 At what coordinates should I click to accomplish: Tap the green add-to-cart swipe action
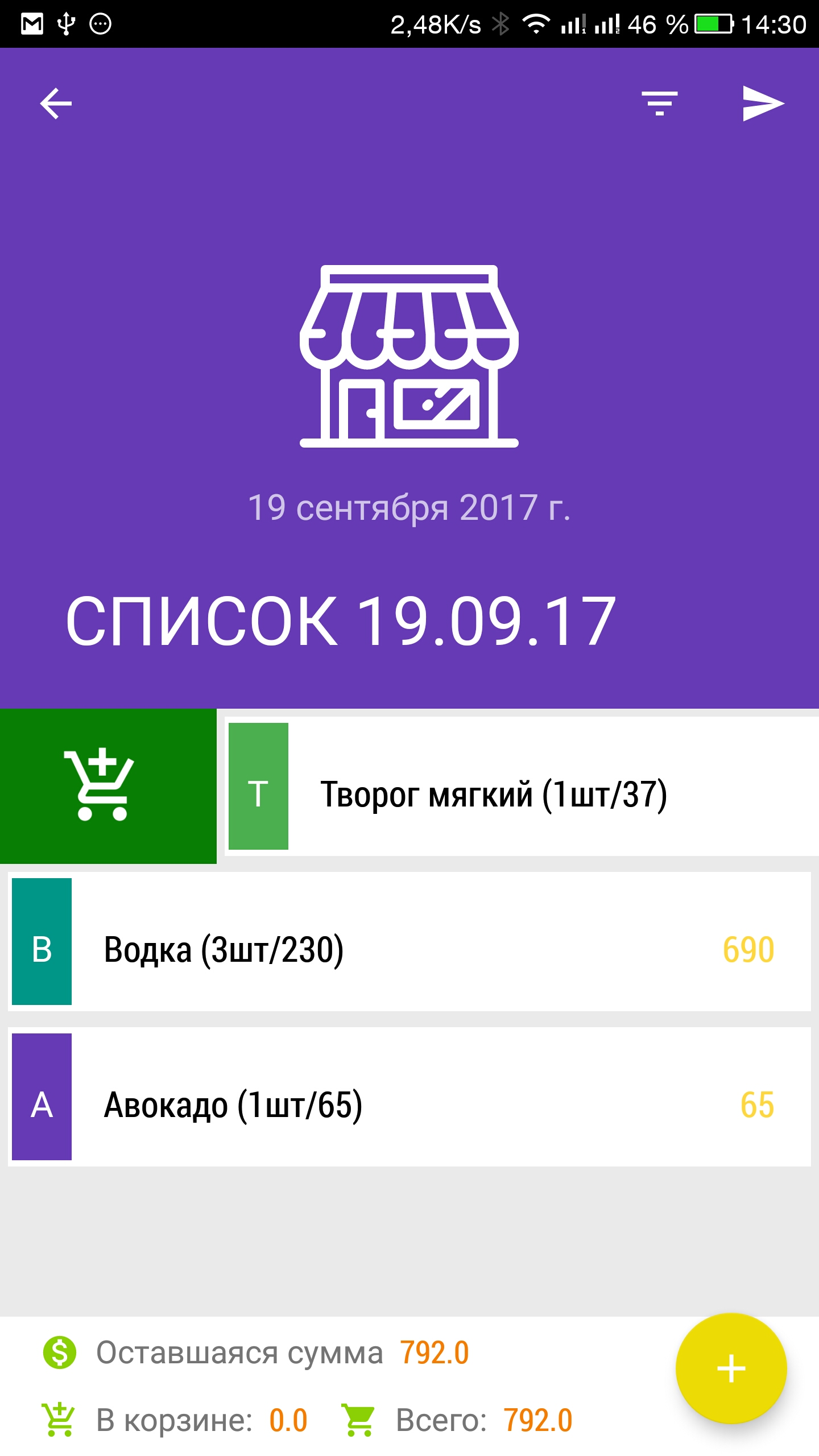click(x=108, y=786)
